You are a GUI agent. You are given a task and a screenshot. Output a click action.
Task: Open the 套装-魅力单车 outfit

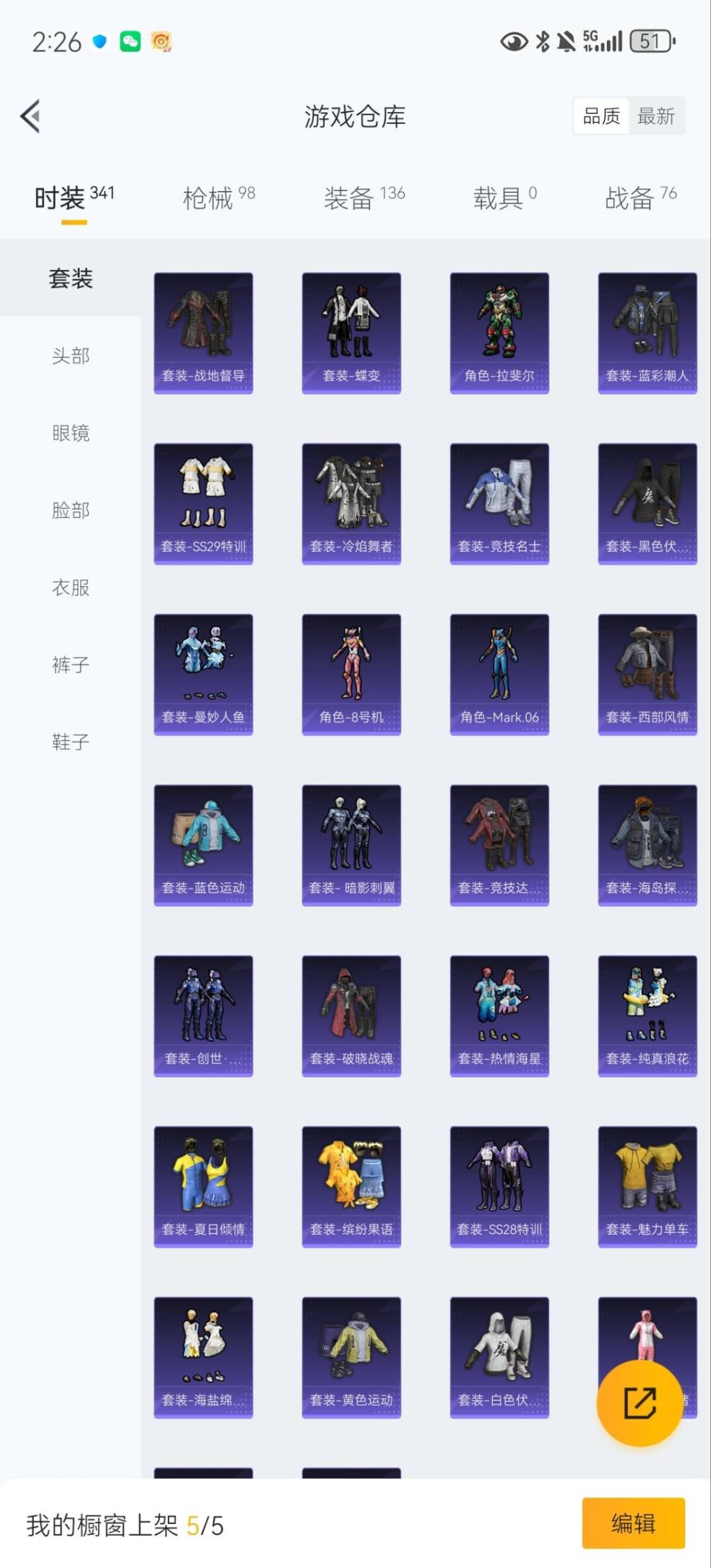pos(648,1187)
